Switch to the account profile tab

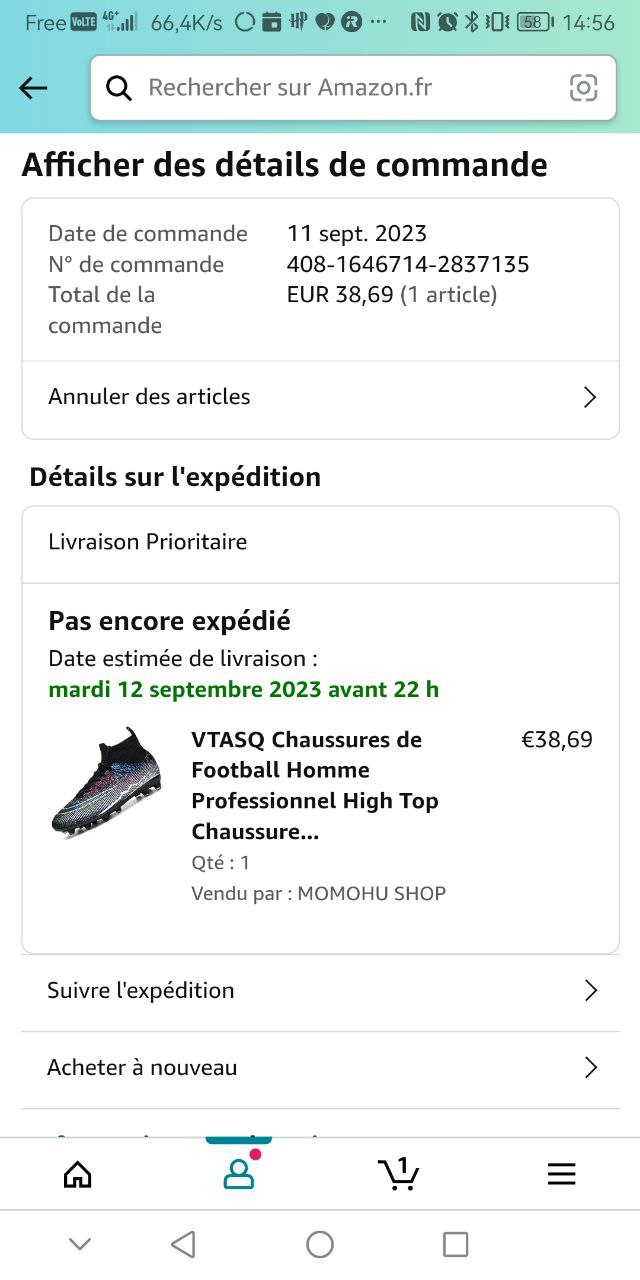(x=238, y=1174)
